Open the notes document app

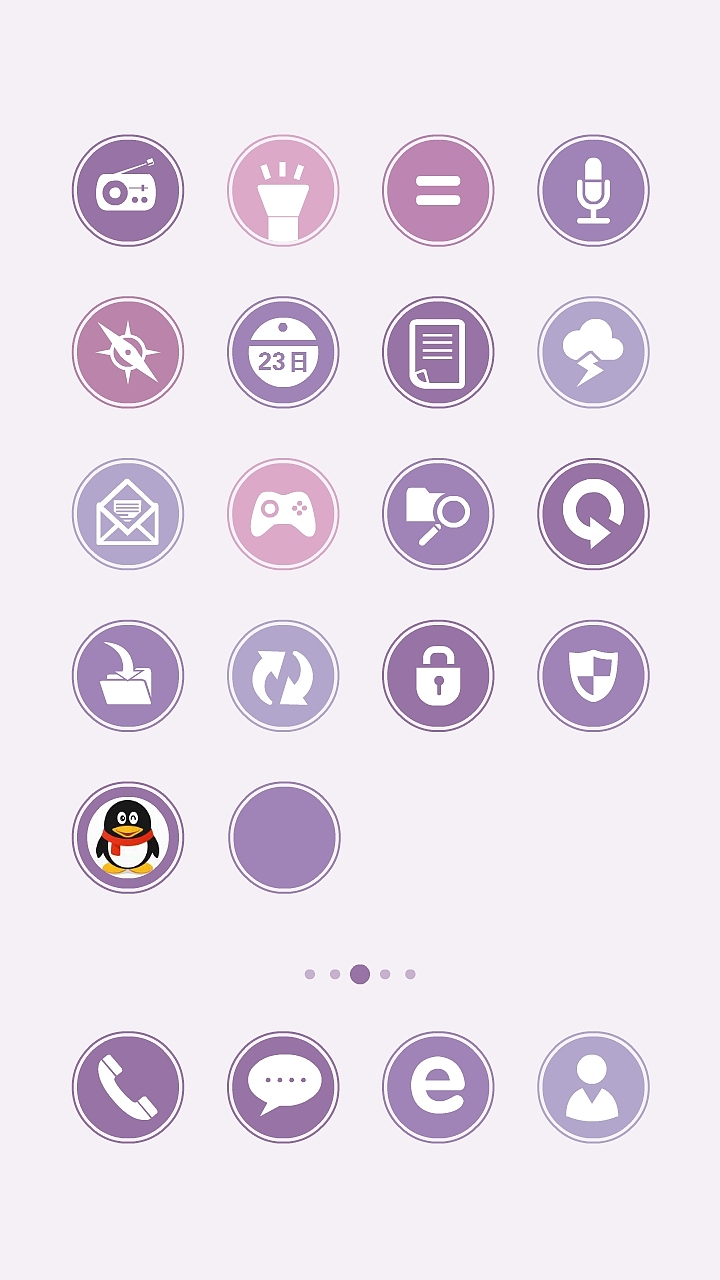point(438,352)
